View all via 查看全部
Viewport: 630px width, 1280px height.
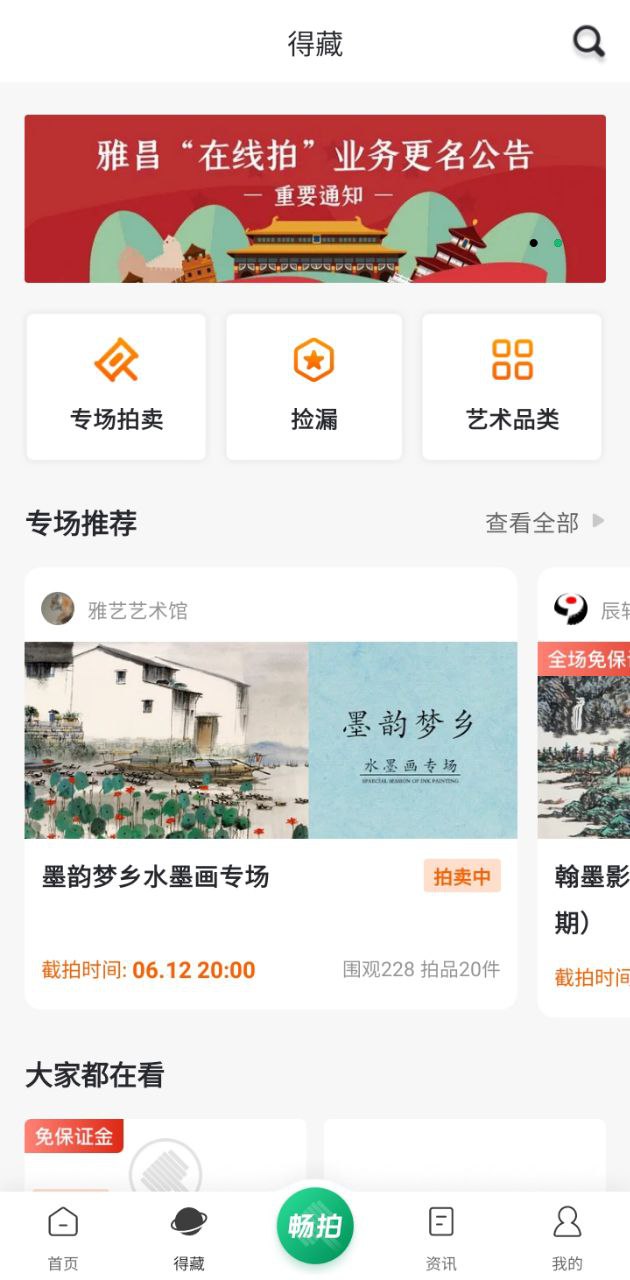pyautogui.click(x=544, y=522)
